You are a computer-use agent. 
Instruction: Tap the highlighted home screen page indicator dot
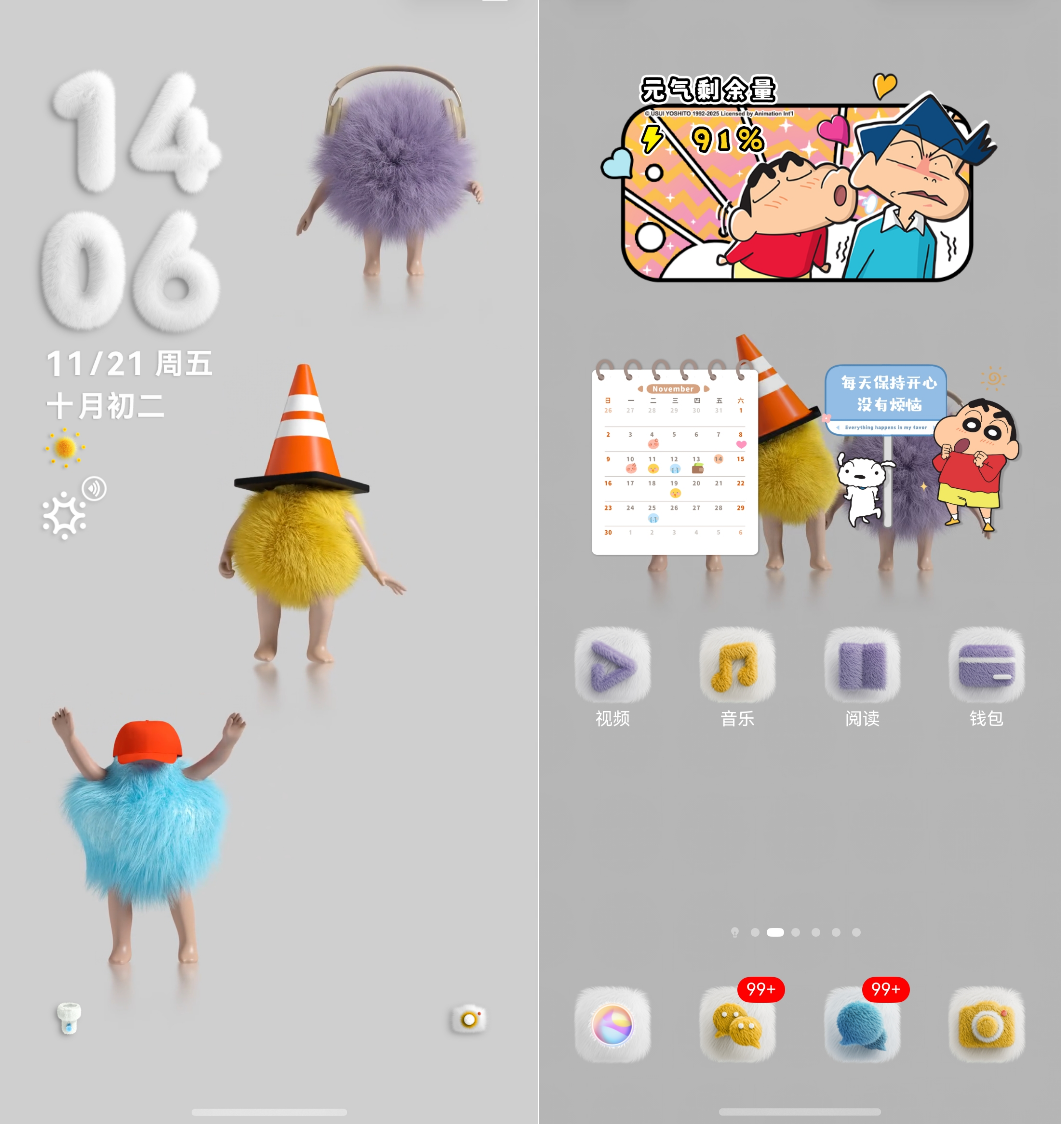[775, 932]
